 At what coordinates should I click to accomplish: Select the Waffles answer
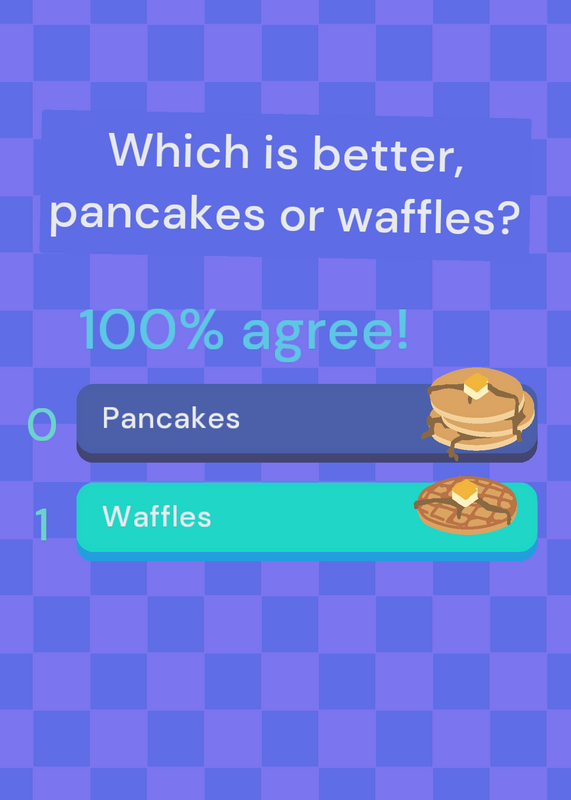tap(307, 521)
